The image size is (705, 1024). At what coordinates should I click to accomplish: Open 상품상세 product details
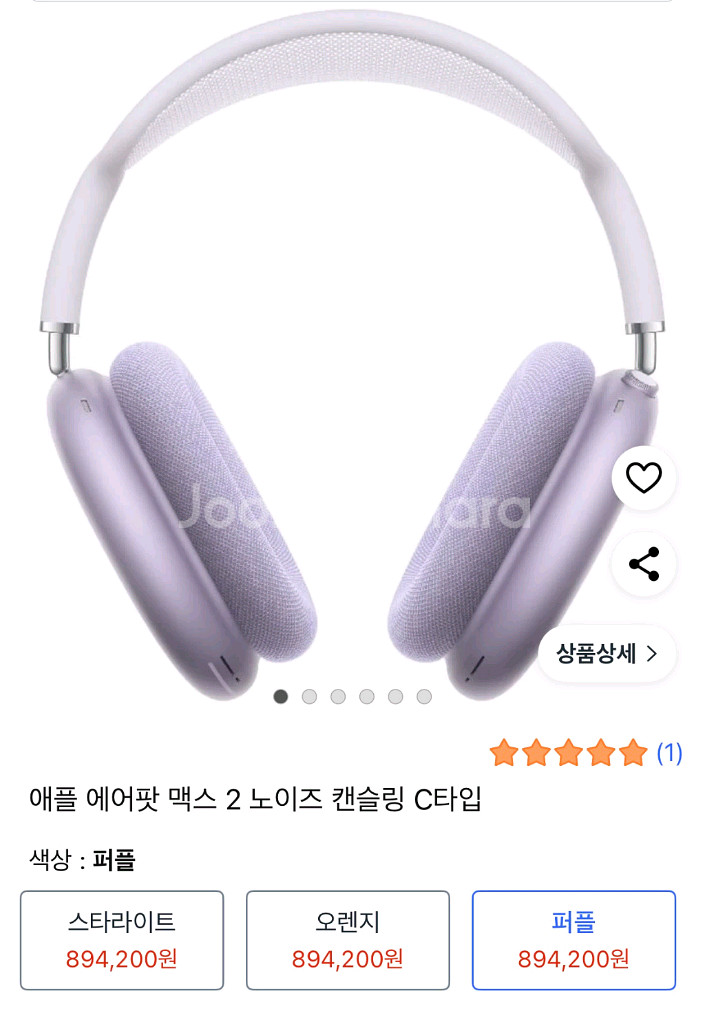pos(608,654)
